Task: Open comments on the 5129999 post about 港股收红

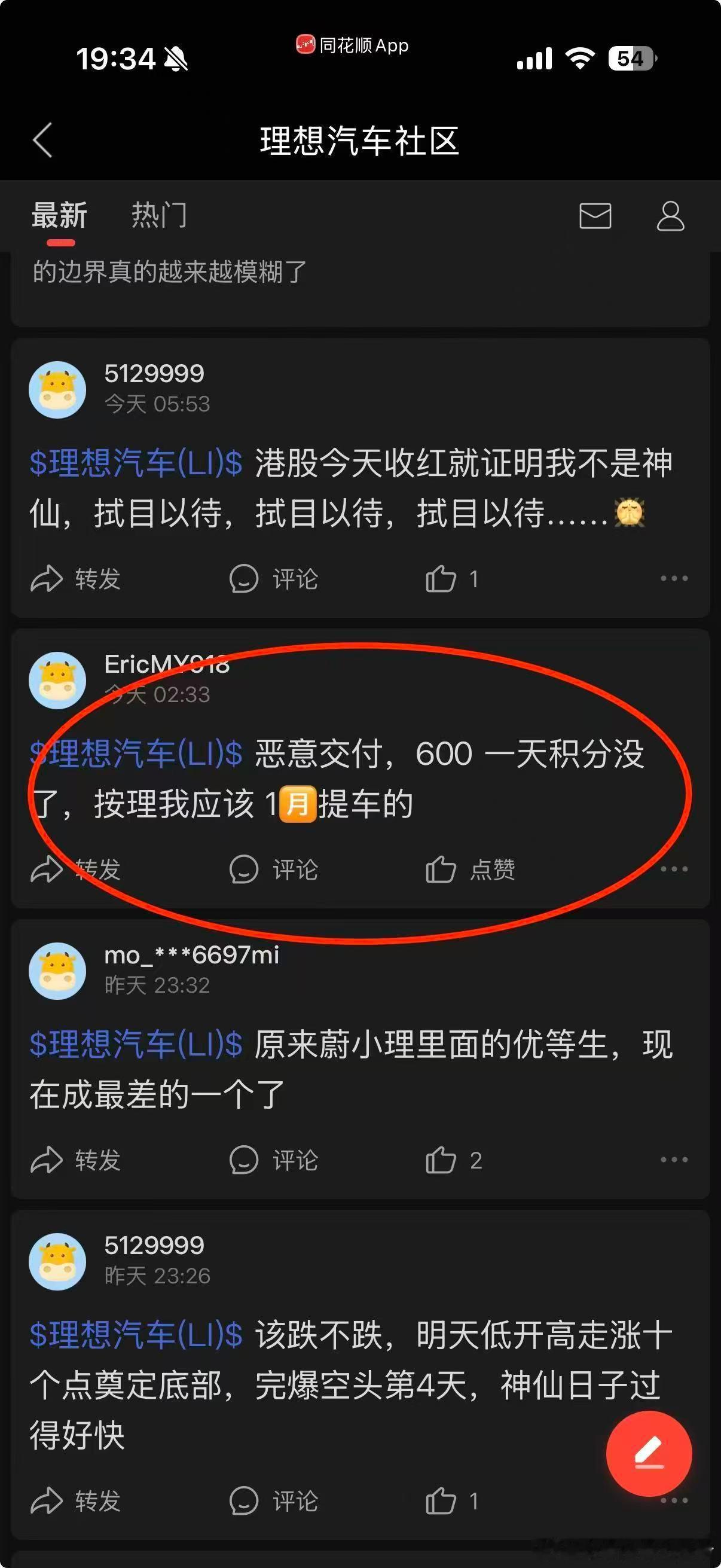Action: click(275, 580)
